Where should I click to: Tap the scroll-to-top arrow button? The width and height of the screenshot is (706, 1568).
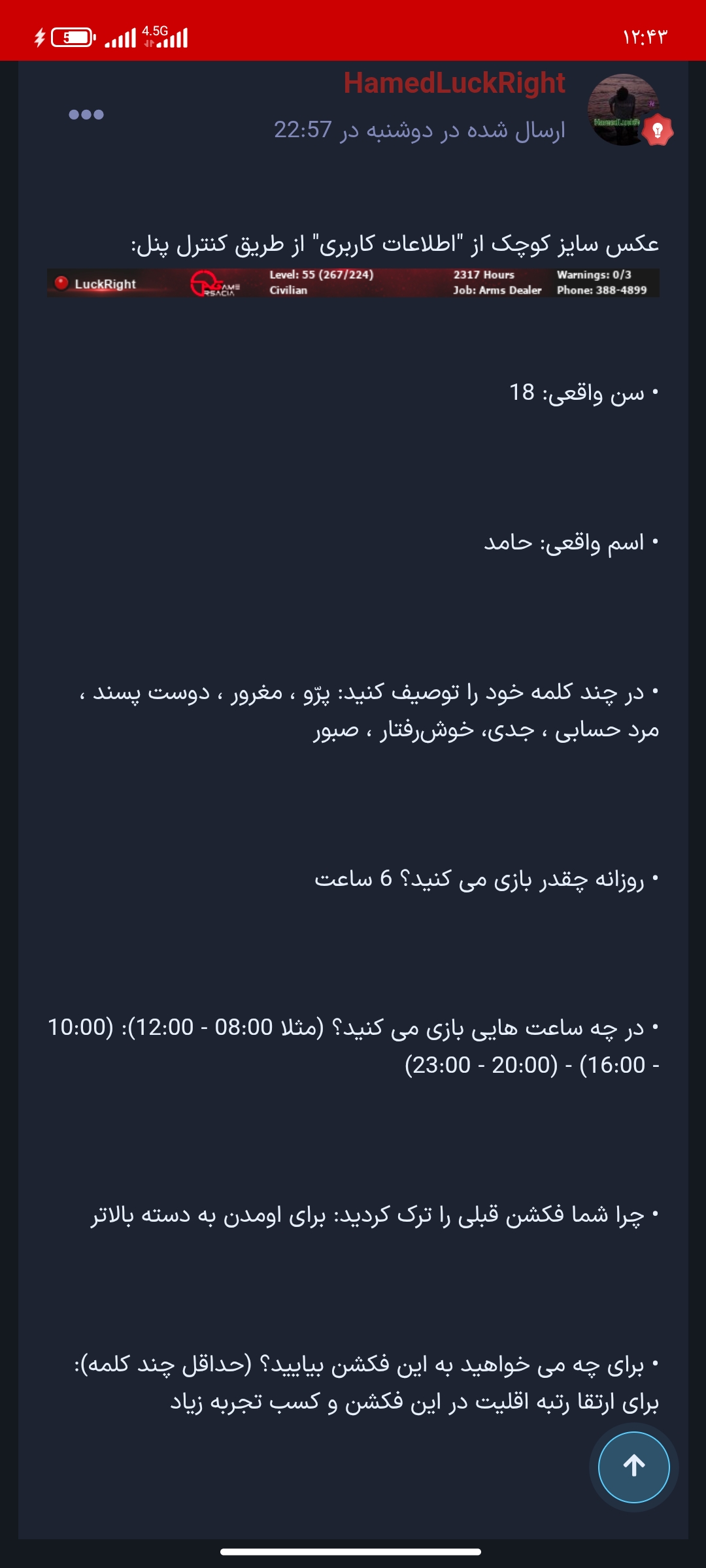[x=633, y=1467]
